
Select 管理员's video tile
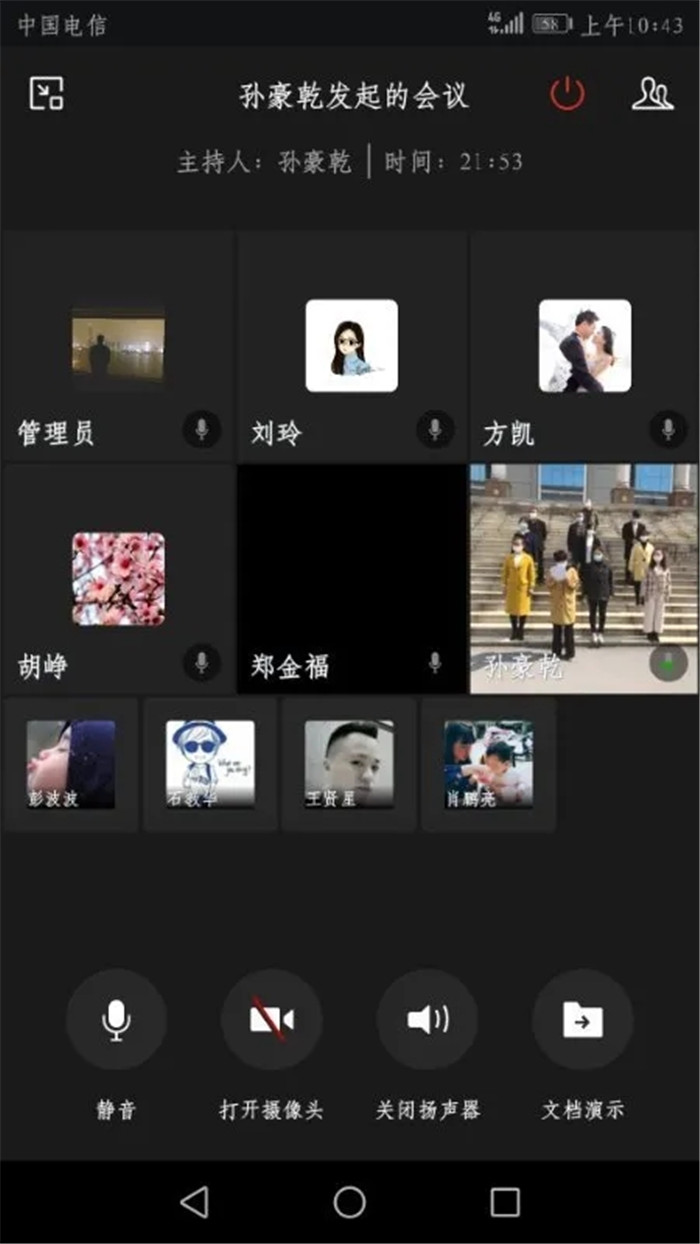pyautogui.click(x=118, y=346)
